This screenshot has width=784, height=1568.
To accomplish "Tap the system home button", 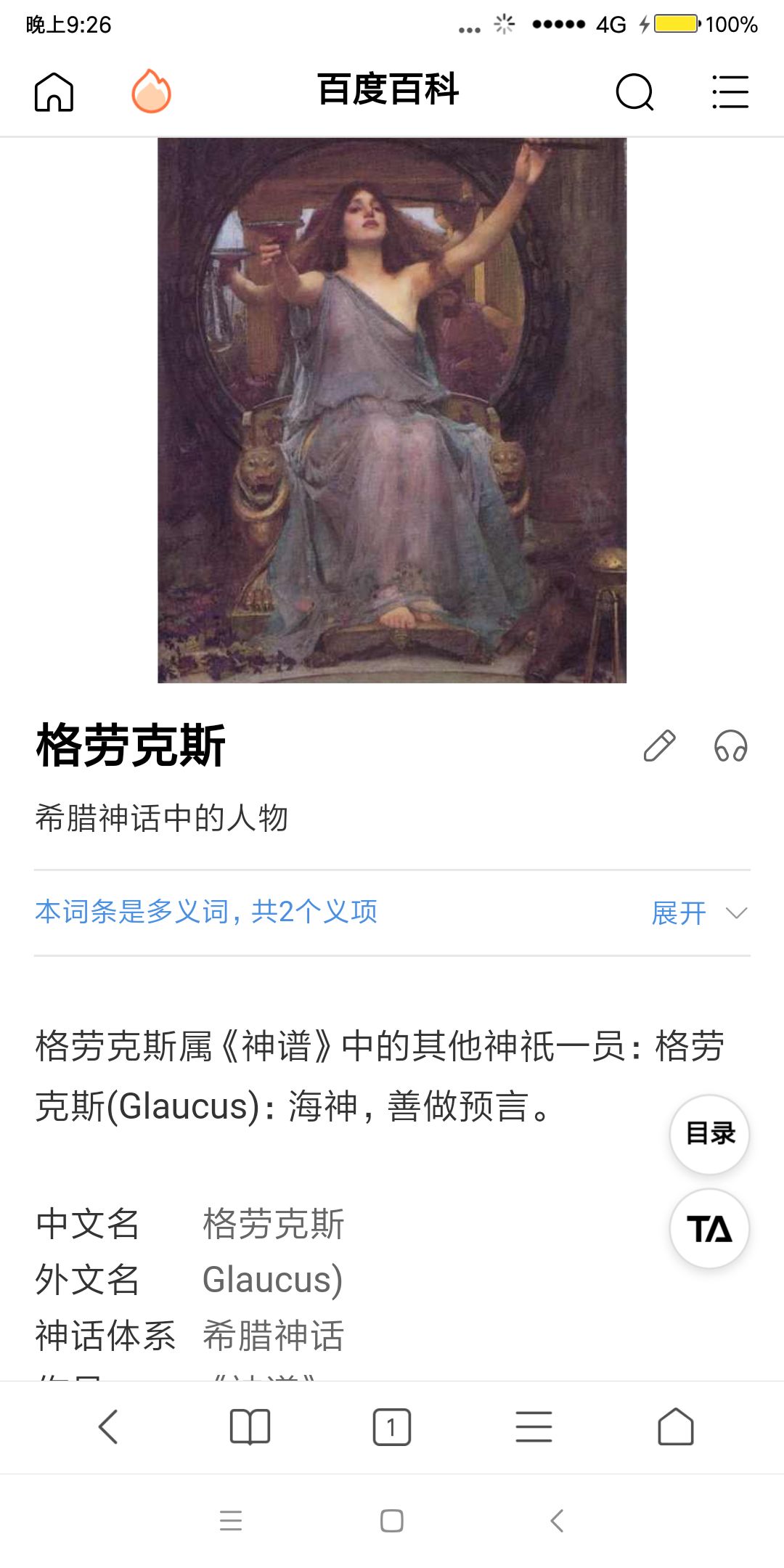I will coord(392,1521).
